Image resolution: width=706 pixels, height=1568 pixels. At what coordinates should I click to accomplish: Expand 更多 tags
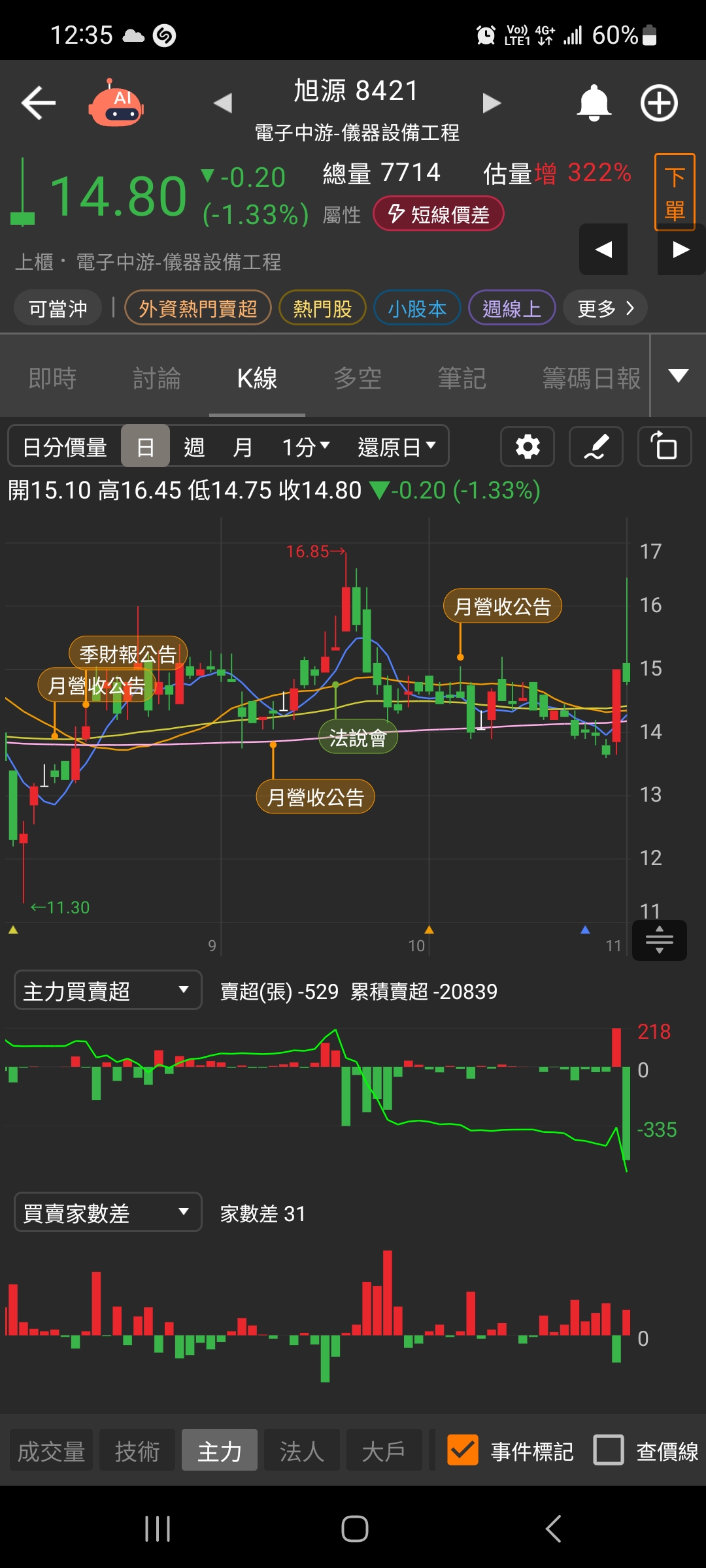[605, 308]
